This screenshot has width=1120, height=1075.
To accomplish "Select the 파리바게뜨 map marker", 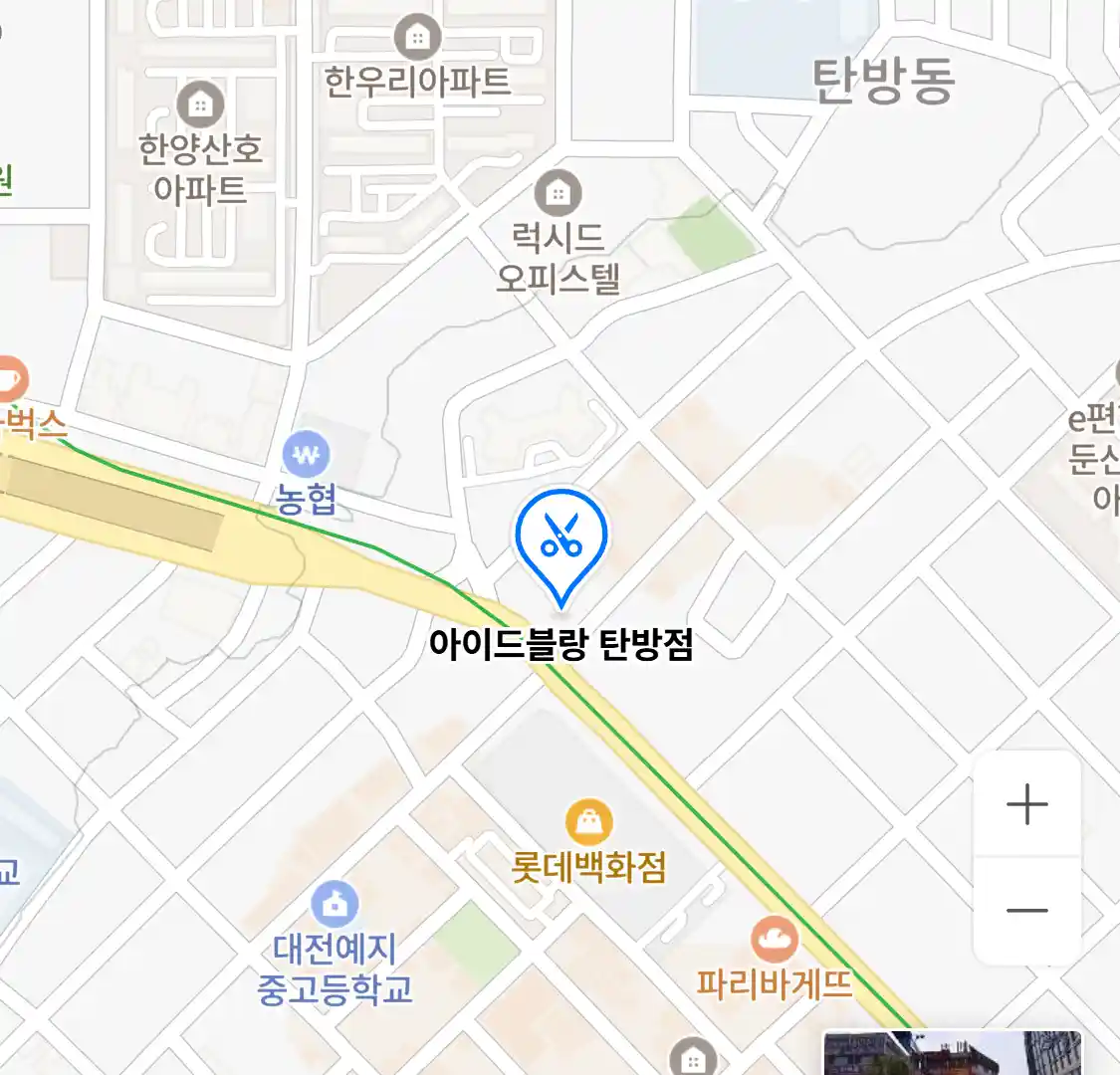I will (x=775, y=941).
